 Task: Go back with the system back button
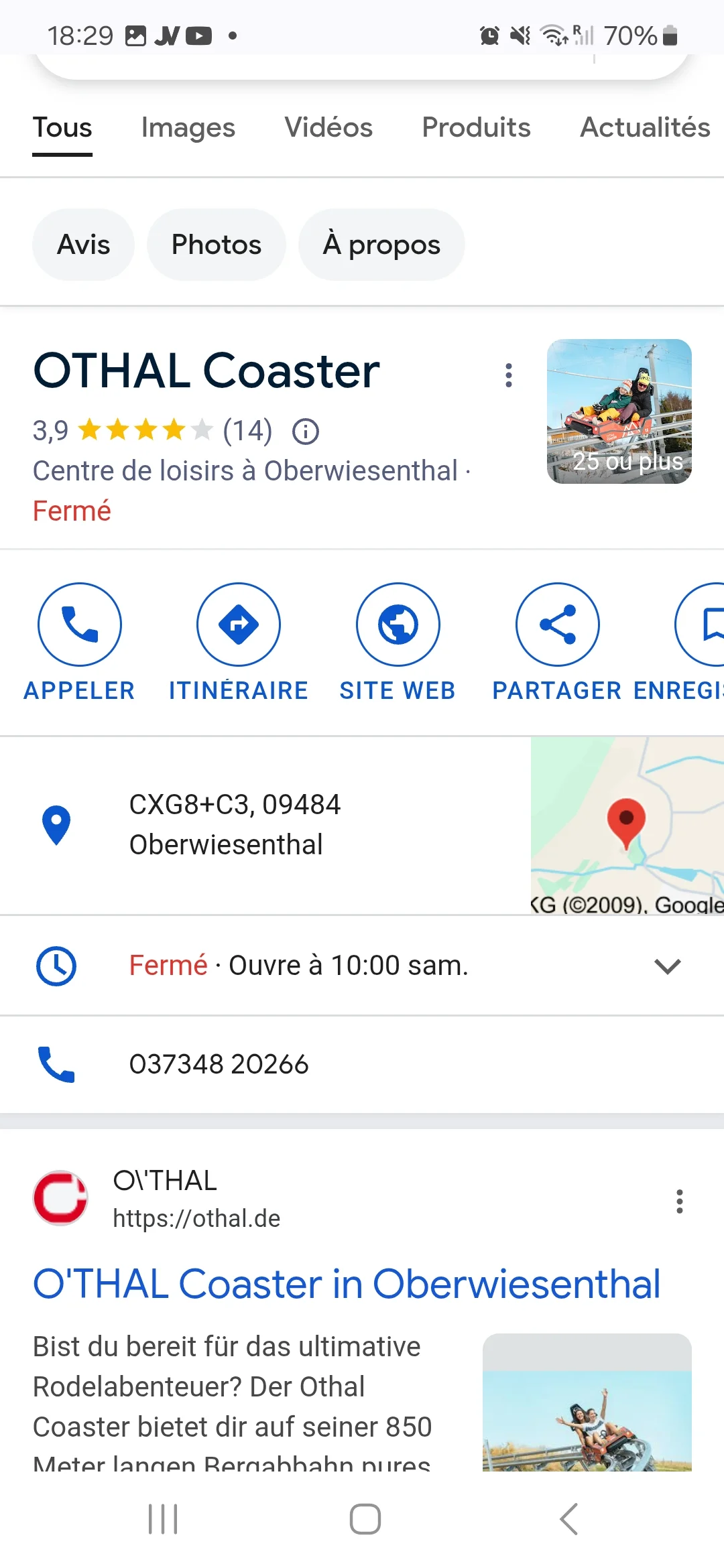568,1519
